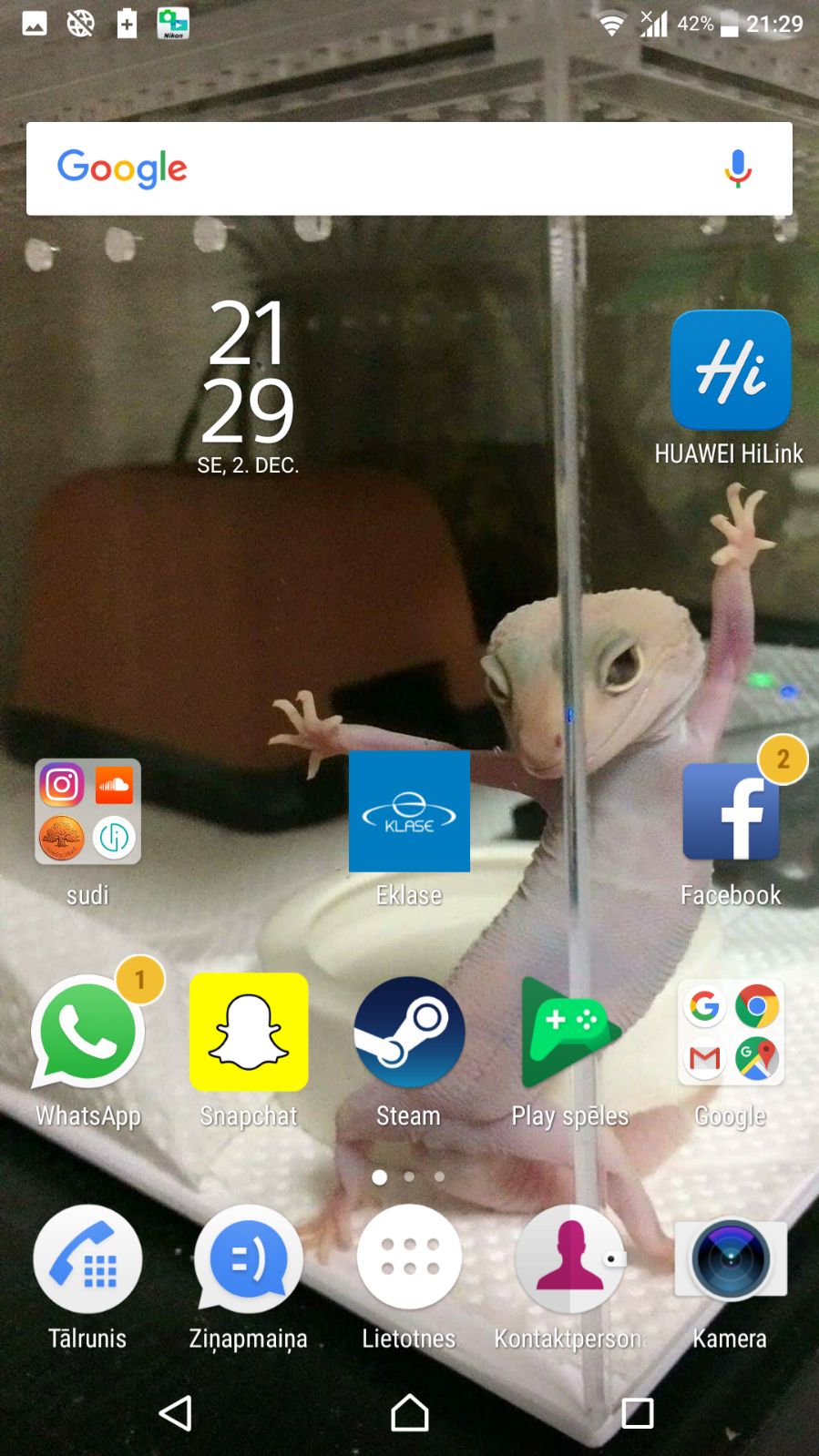Open WhatsApp messenger
The height and width of the screenshot is (1456, 819).
[x=88, y=1032]
